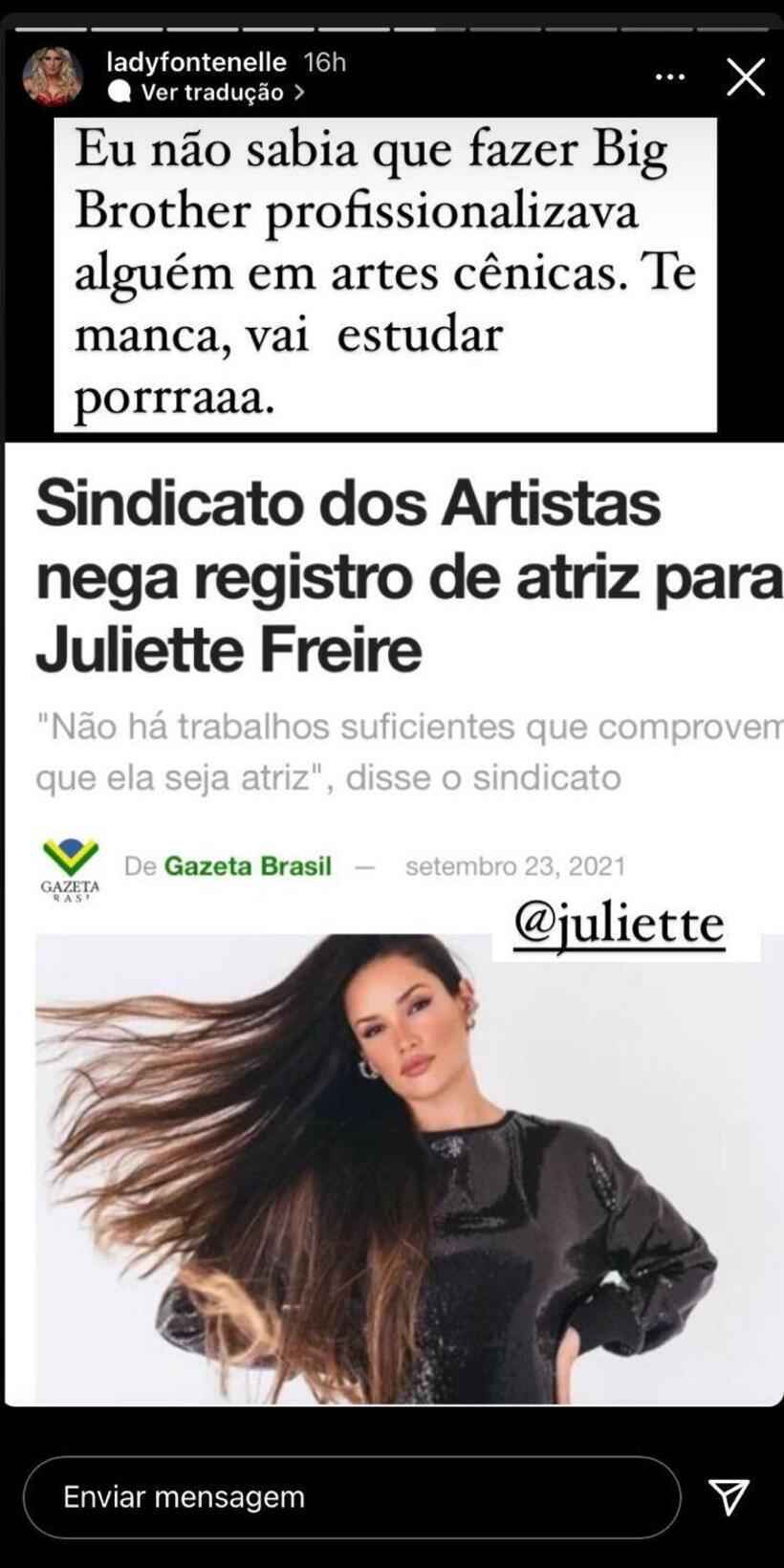This screenshot has height=1568, width=784.
Task: Tap the ladyfontenelle username
Action: coord(196,62)
